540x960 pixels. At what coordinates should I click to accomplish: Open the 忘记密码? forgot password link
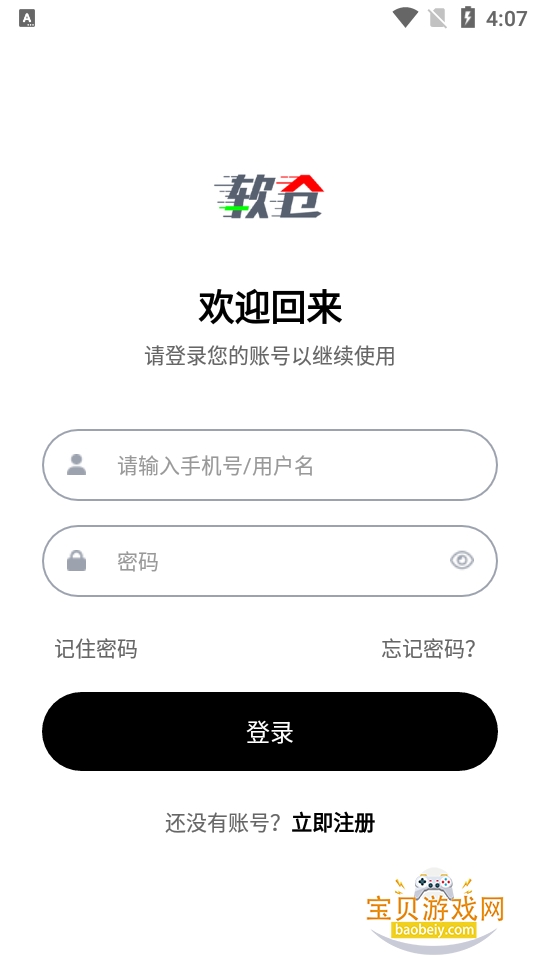[x=429, y=649]
